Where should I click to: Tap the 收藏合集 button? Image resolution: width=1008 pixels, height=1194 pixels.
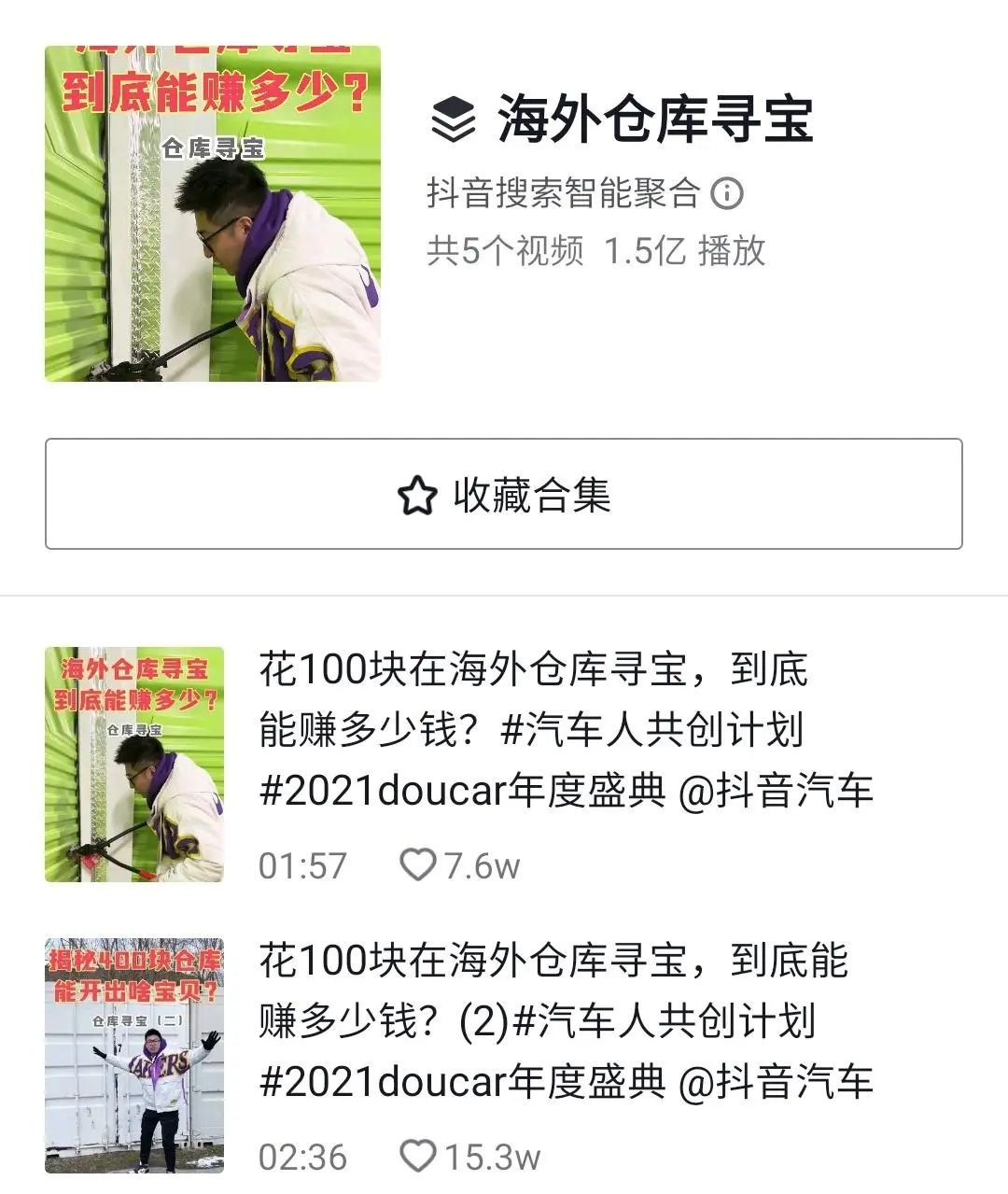504,494
